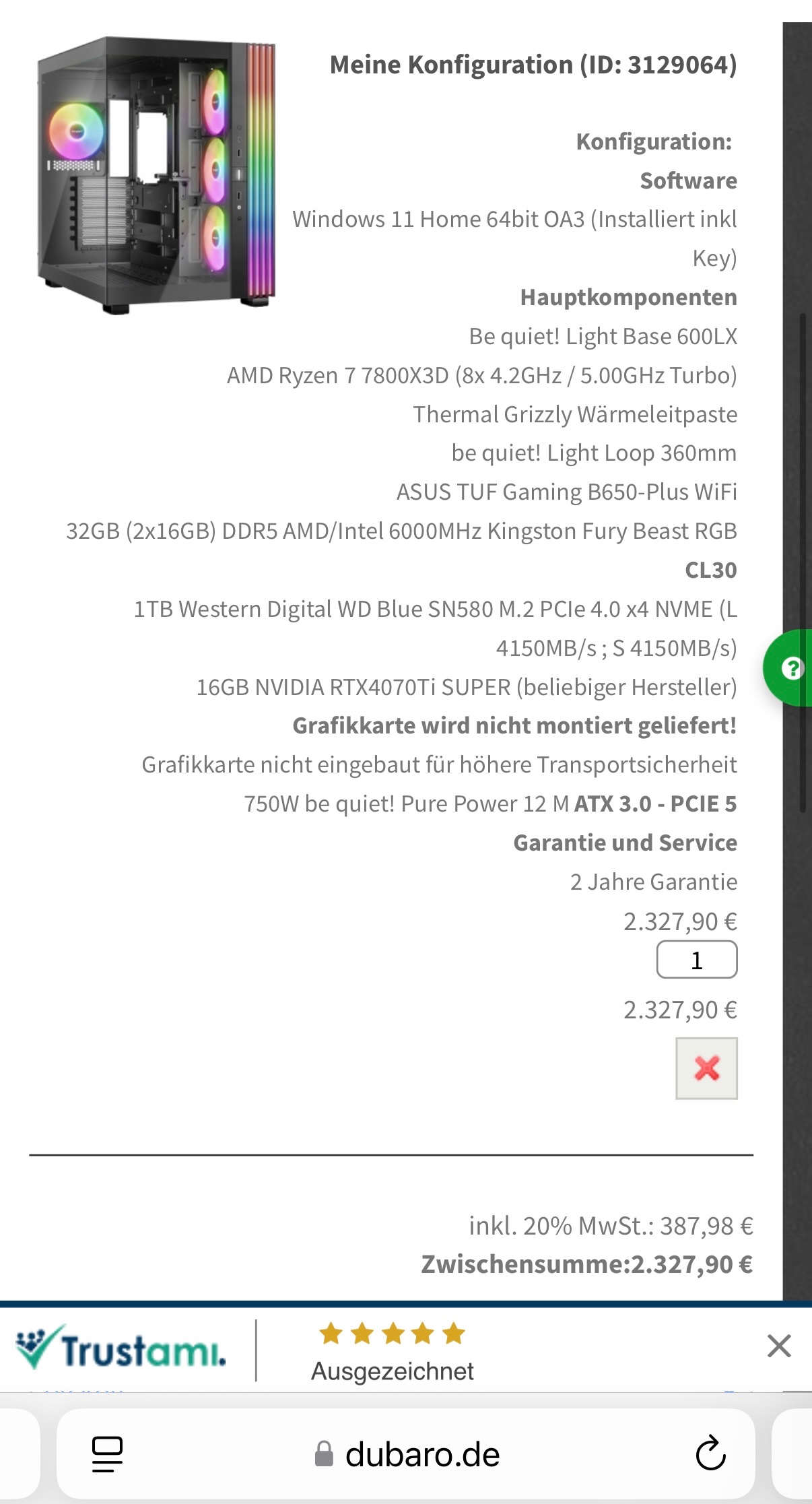Open the Trustami rating details

[x=392, y=1350]
